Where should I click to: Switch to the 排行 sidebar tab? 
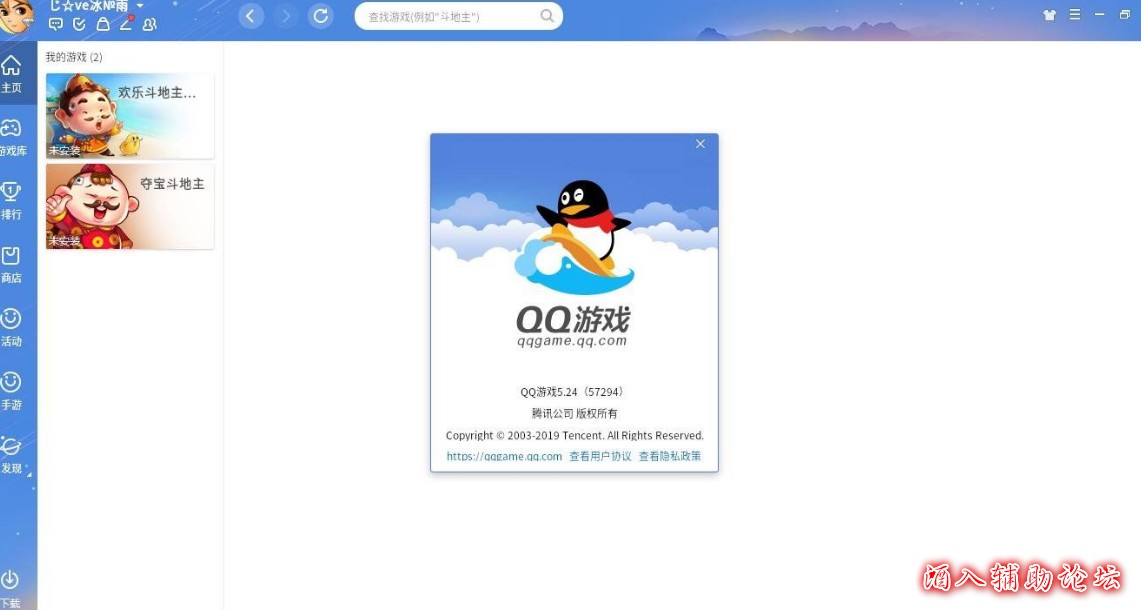(x=11, y=200)
